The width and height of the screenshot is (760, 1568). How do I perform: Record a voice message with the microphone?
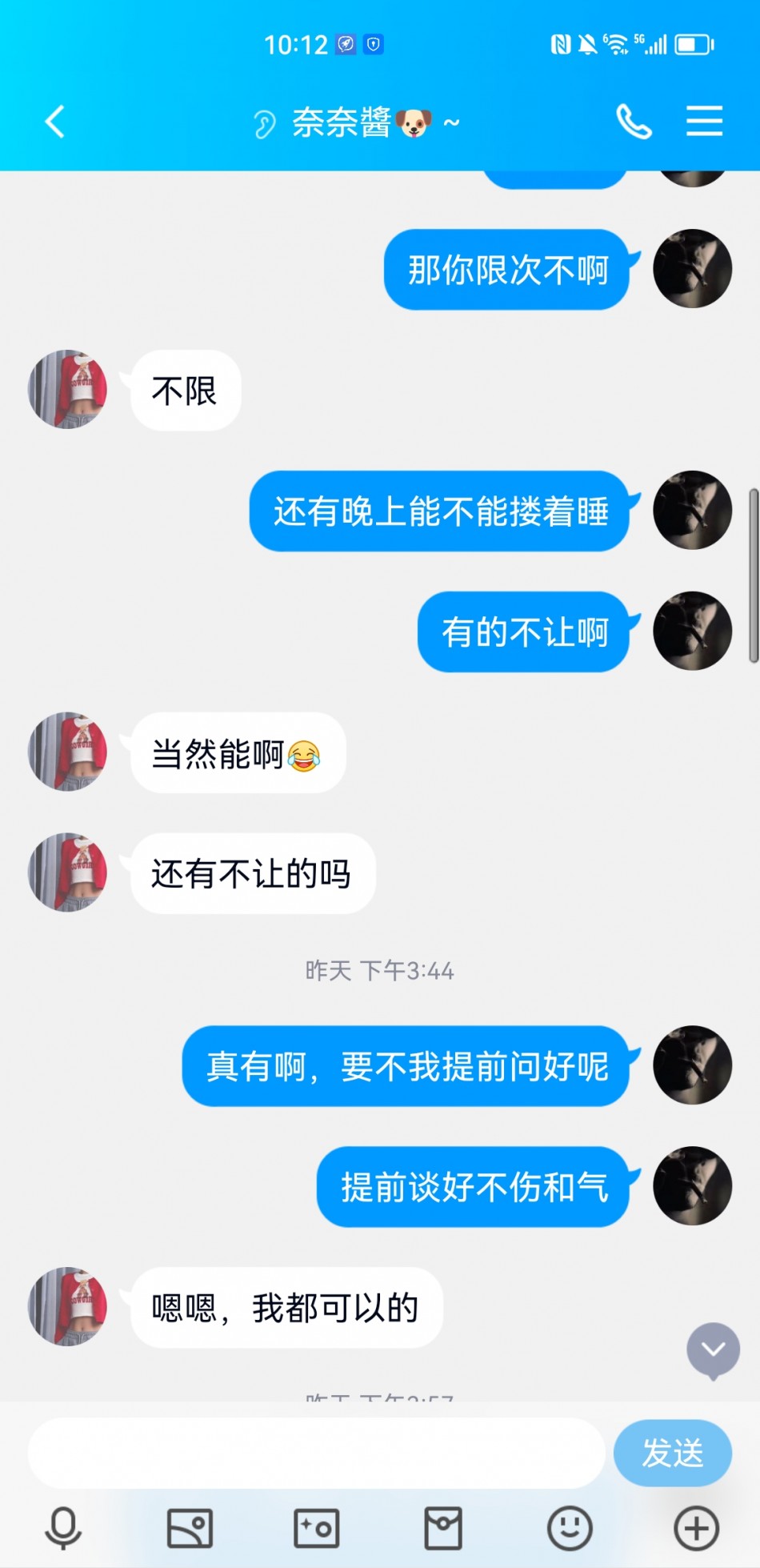pyautogui.click(x=63, y=1528)
